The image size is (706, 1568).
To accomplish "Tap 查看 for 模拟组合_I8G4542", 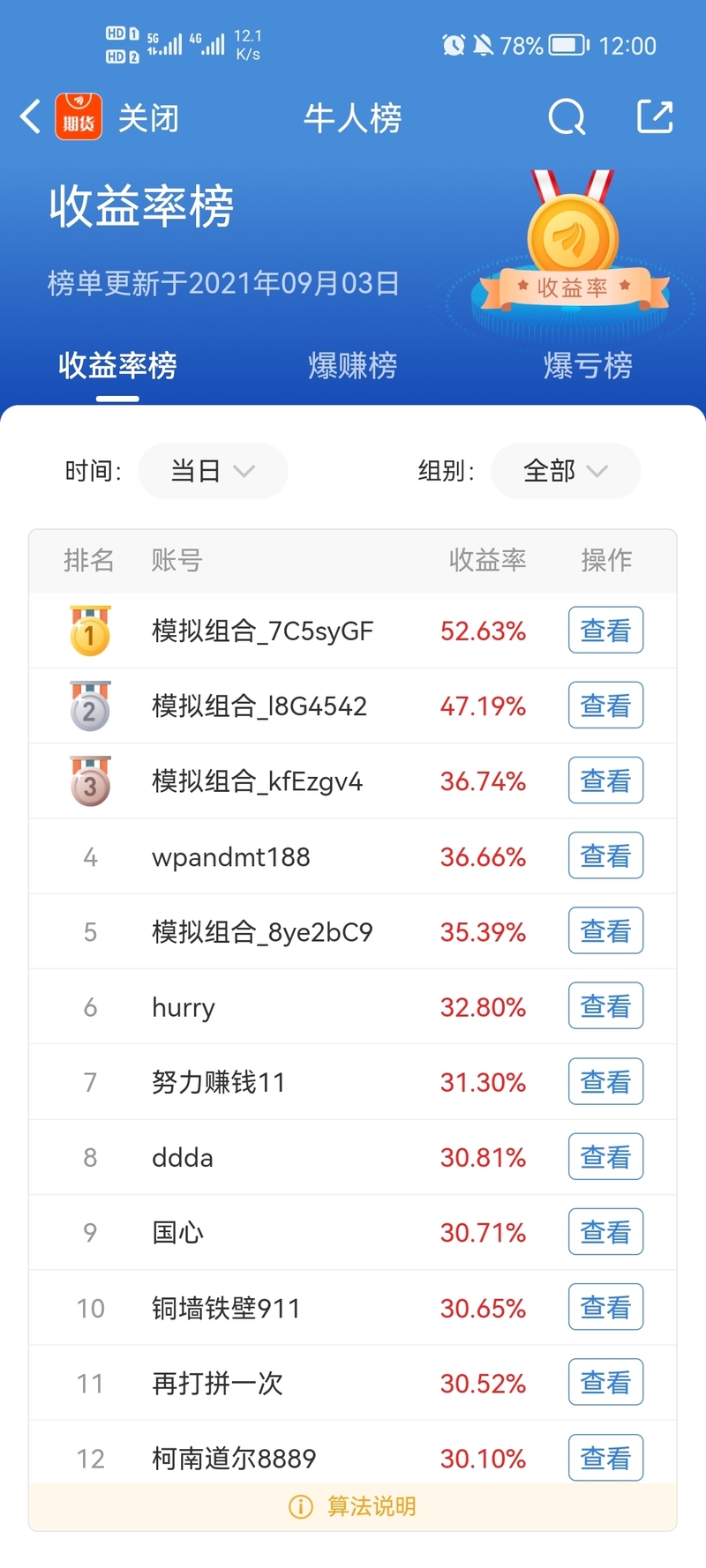I will (x=605, y=705).
